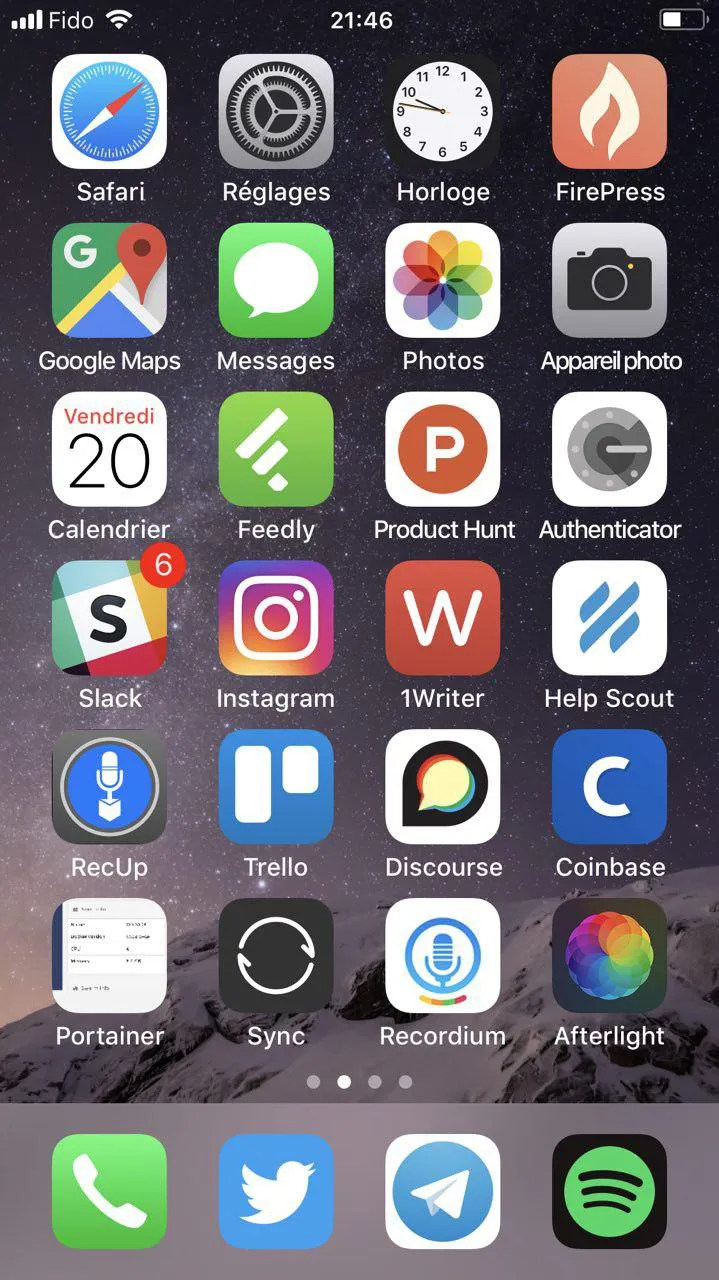Viewport: 719px width, 1280px height.
Task: Open the Photos app
Action: click(443, 280)
